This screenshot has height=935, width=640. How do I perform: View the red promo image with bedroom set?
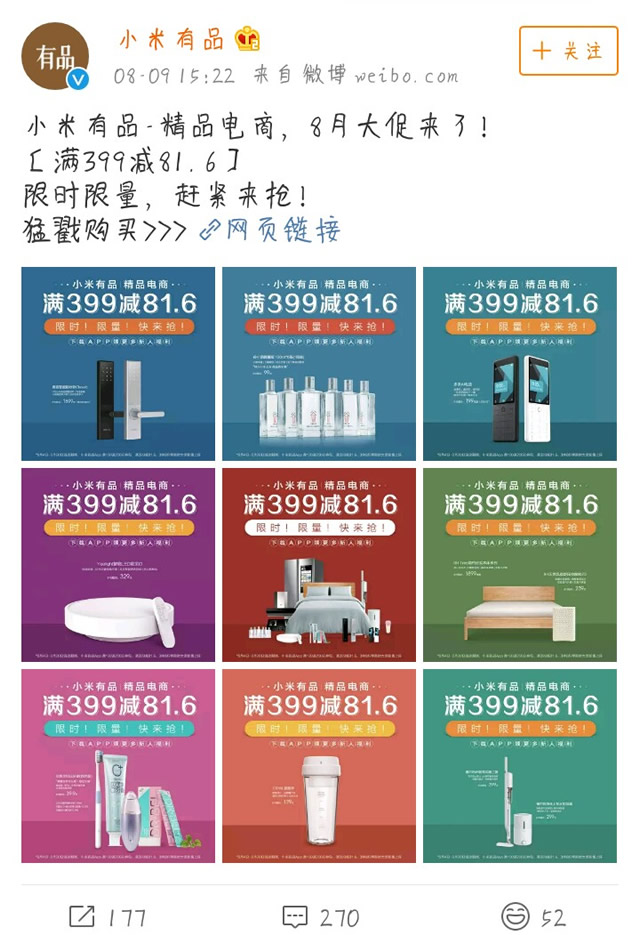pos(319,564)
